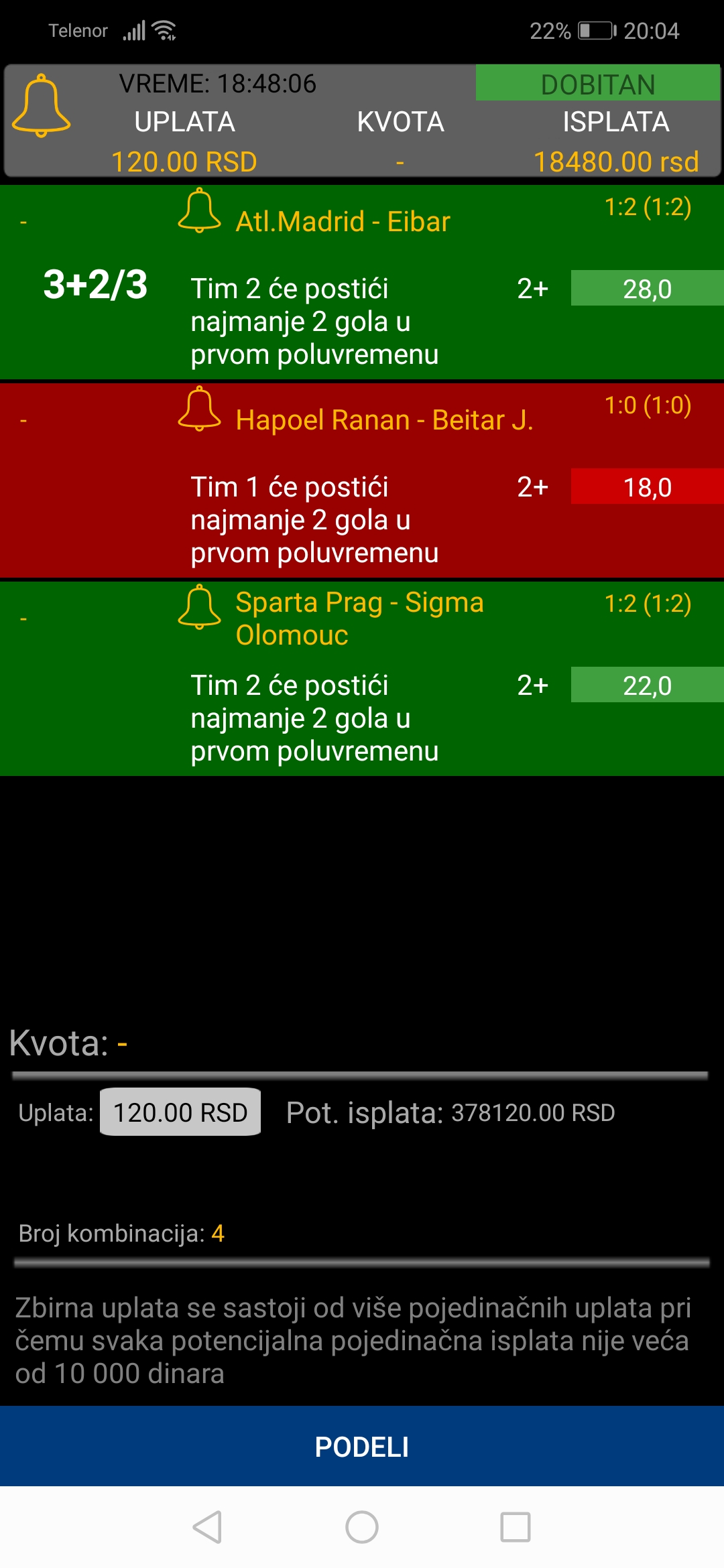Tap the bell for Hapoel Ranan - Beitar J.
The image size is (724, 1568).
(199, 409)
